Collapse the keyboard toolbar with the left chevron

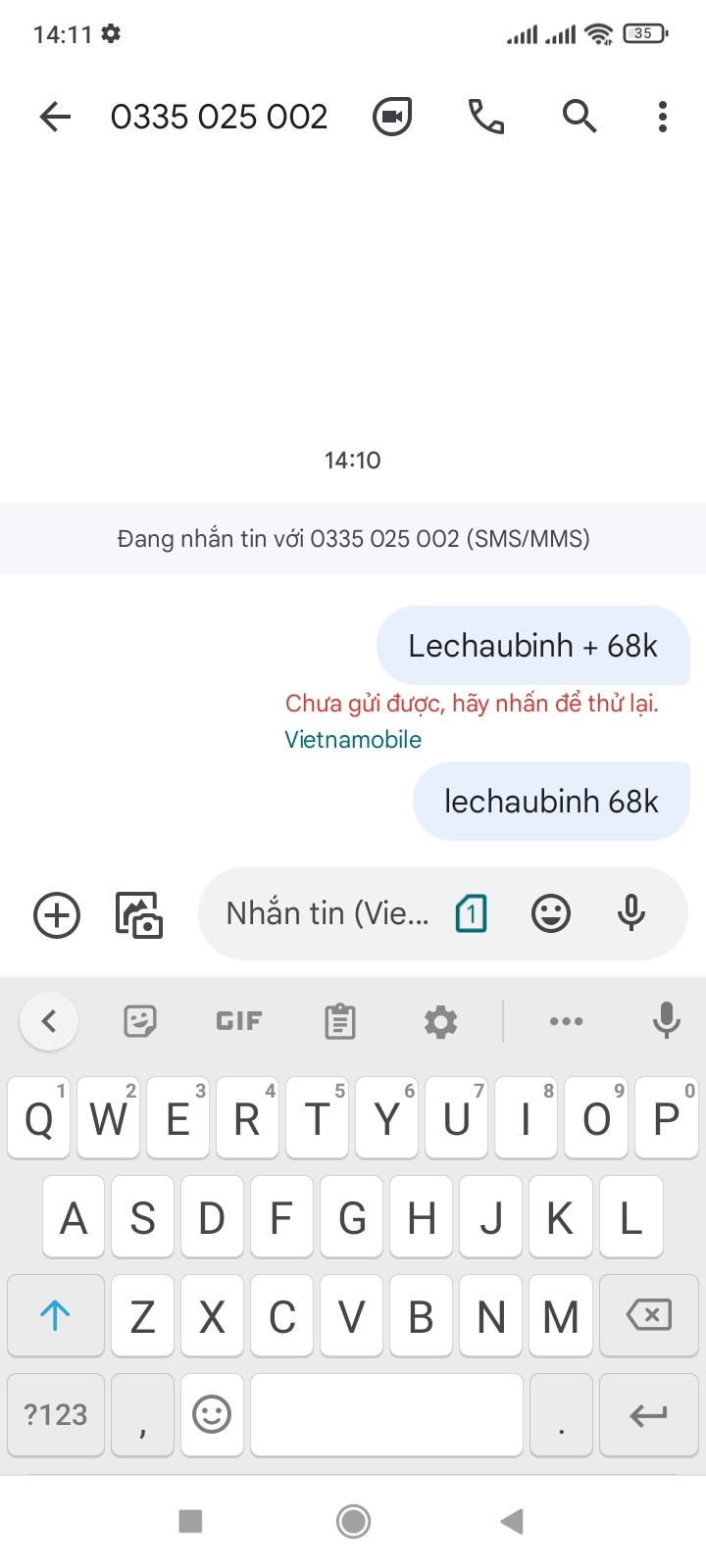pyautogui.click(x=49, y=1021)
